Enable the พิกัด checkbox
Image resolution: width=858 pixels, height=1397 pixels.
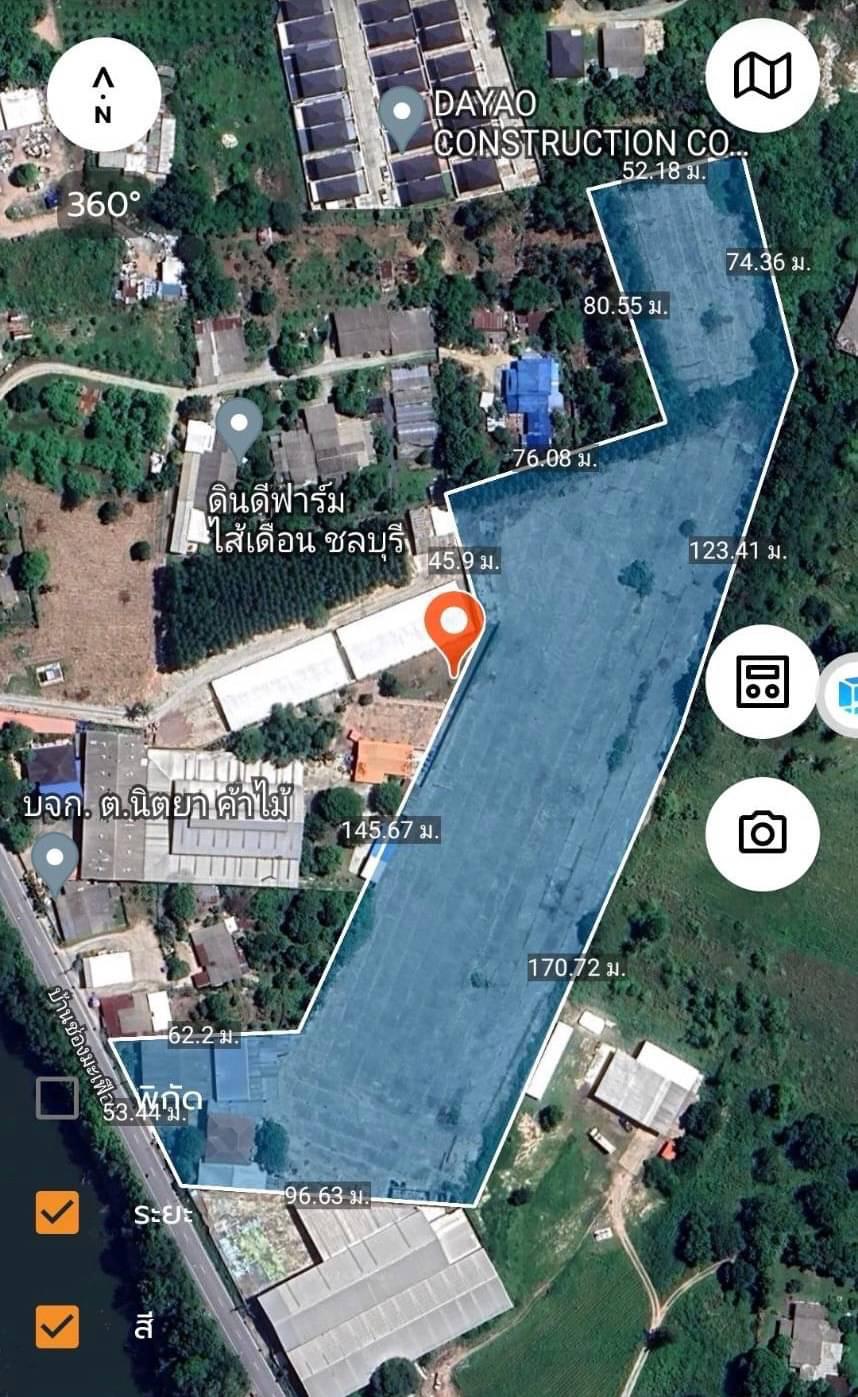click(x=57, y=1098)
